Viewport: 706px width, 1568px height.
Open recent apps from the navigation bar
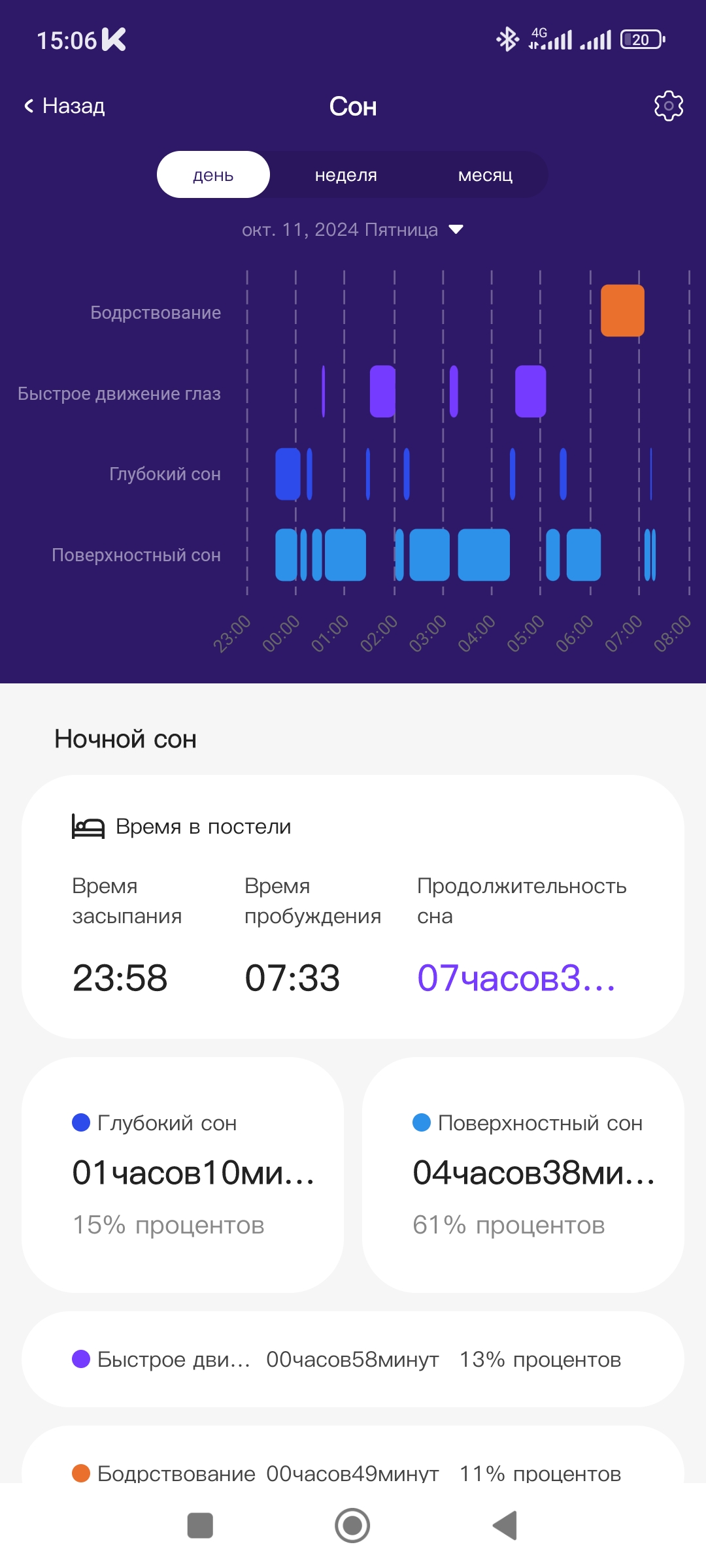tap(200, 1526)
